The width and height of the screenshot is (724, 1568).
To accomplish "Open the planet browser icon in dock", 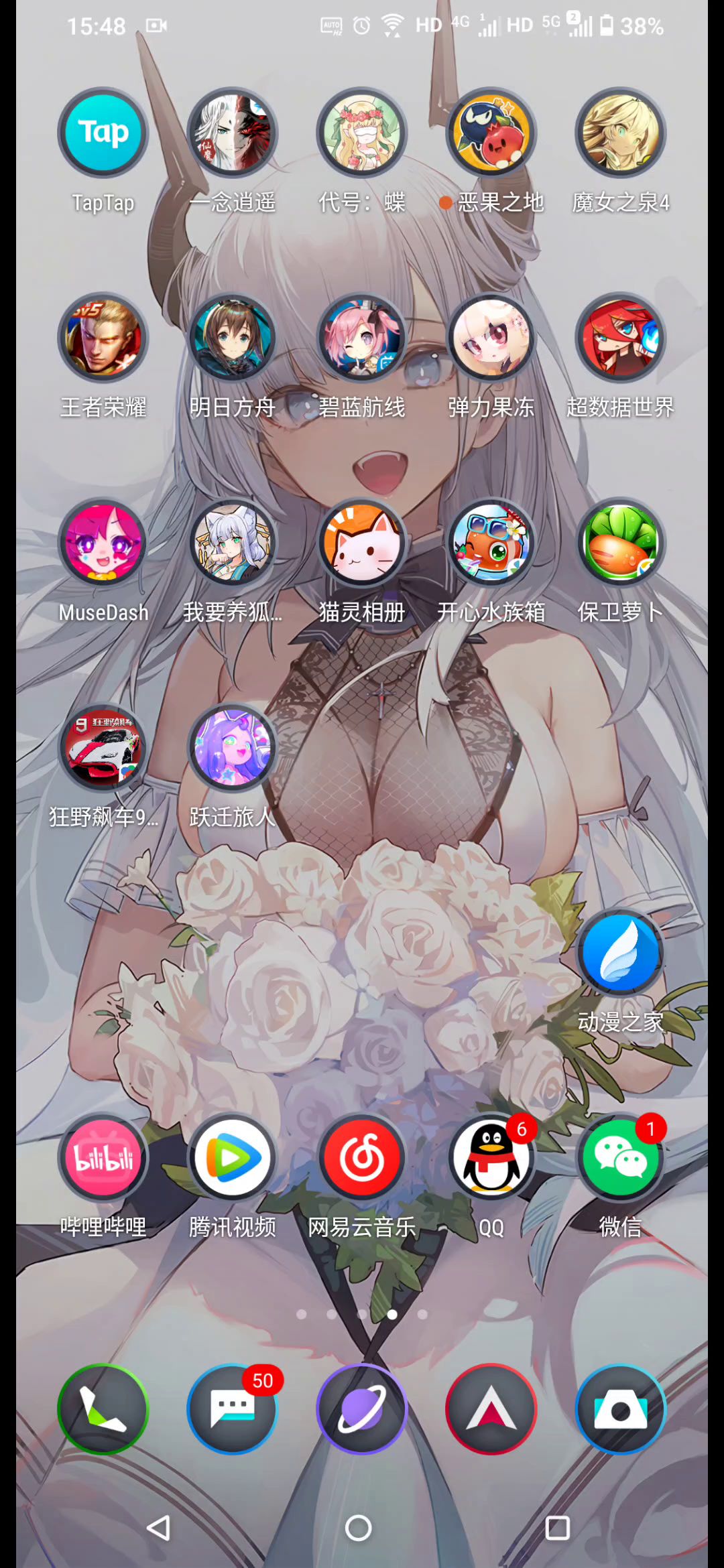I will (x=361, y=1409).
